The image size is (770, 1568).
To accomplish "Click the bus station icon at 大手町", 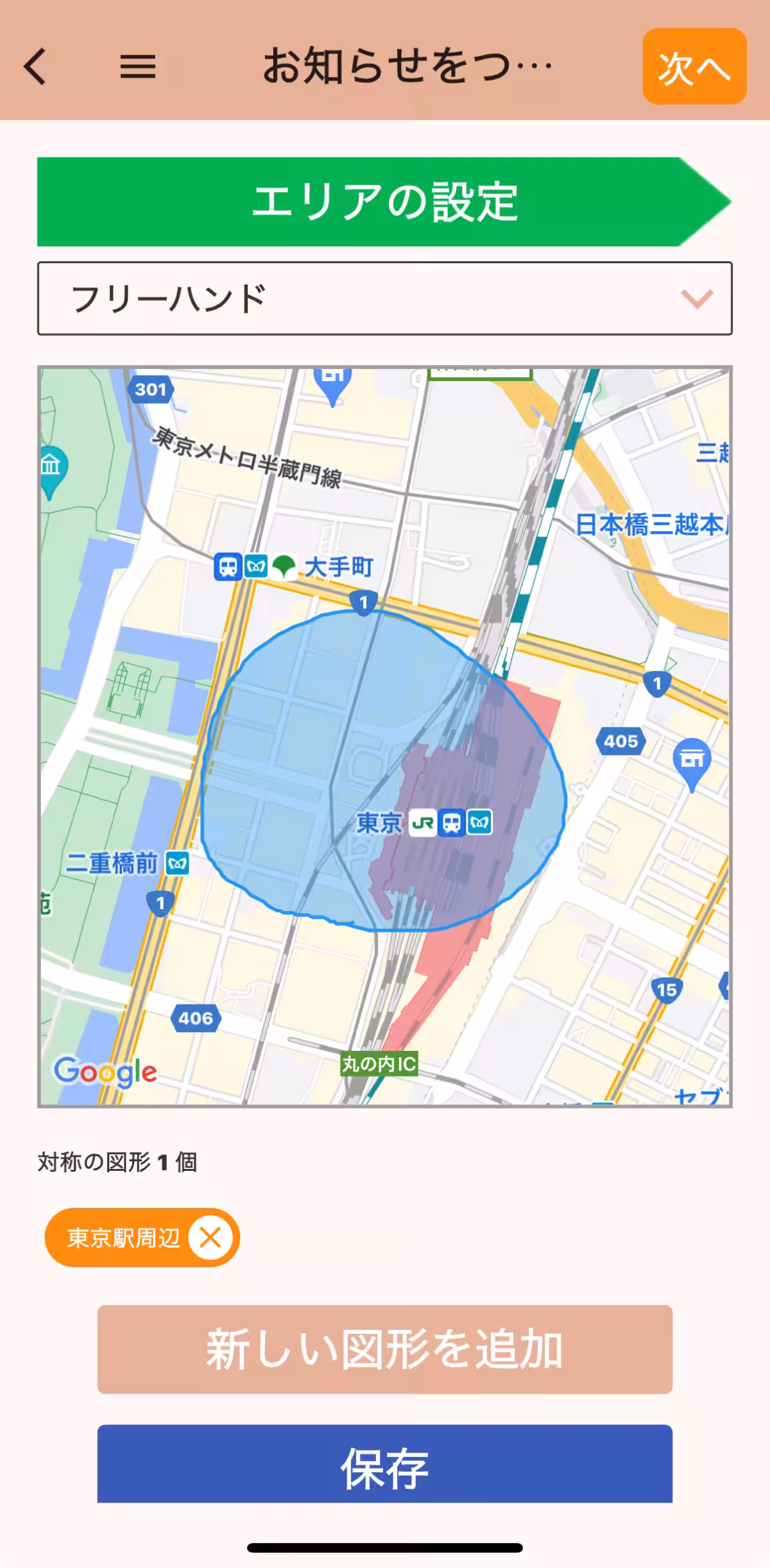I will pyautogui.click(x=228, y=567).
